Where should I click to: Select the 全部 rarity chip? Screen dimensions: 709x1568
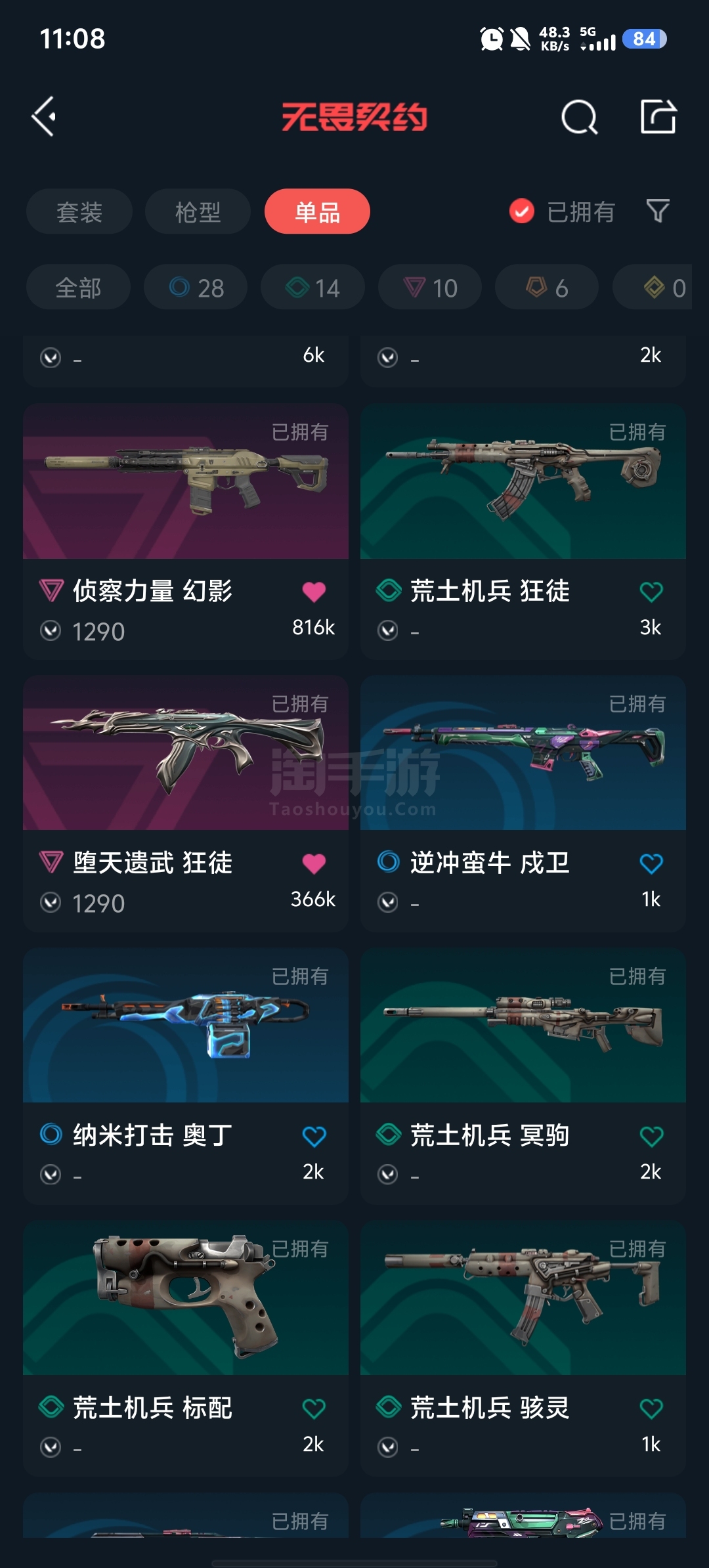pyautogui.click(x=78, y=288)
